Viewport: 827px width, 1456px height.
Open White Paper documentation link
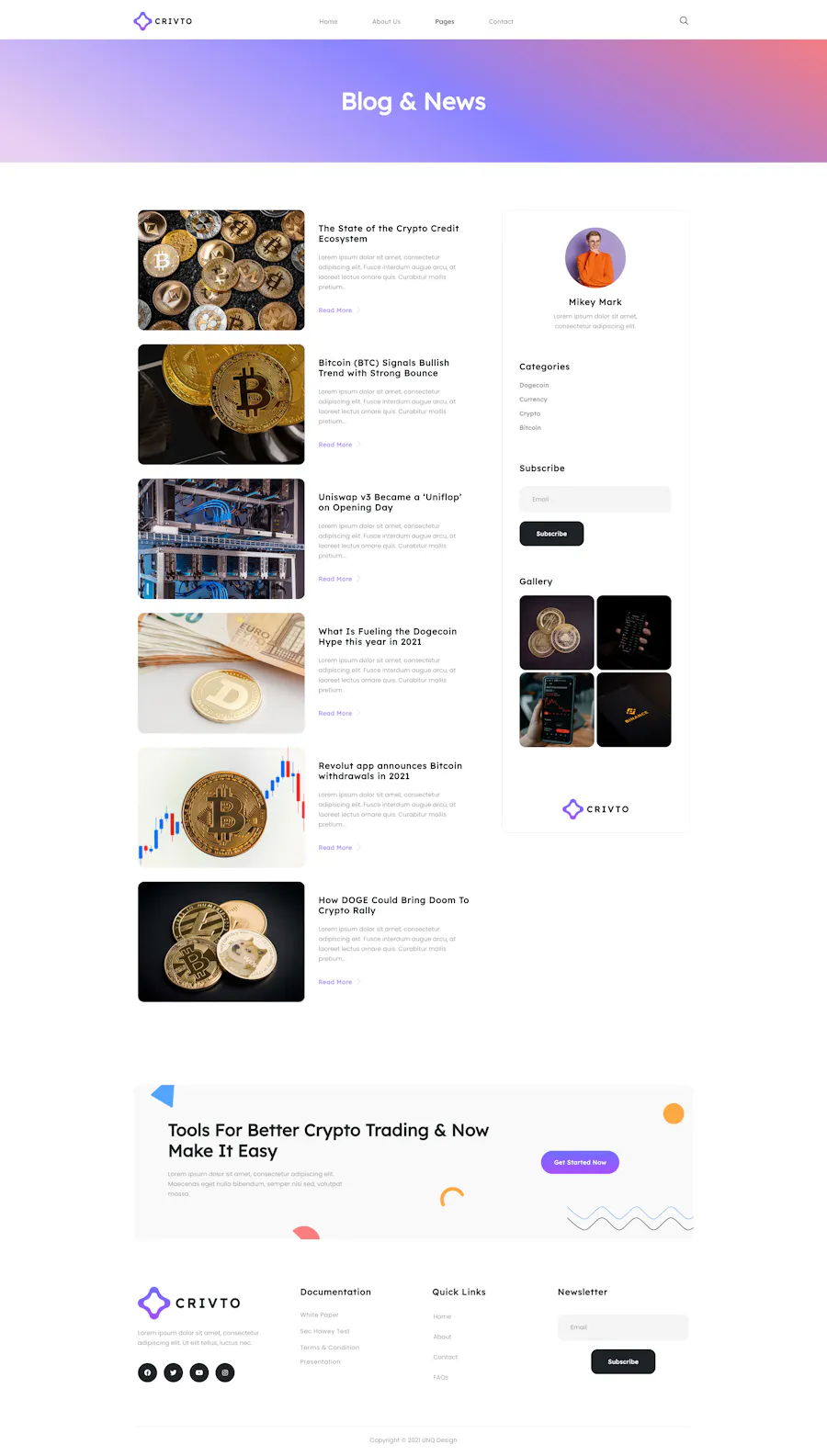click(x=319, y=1315)
